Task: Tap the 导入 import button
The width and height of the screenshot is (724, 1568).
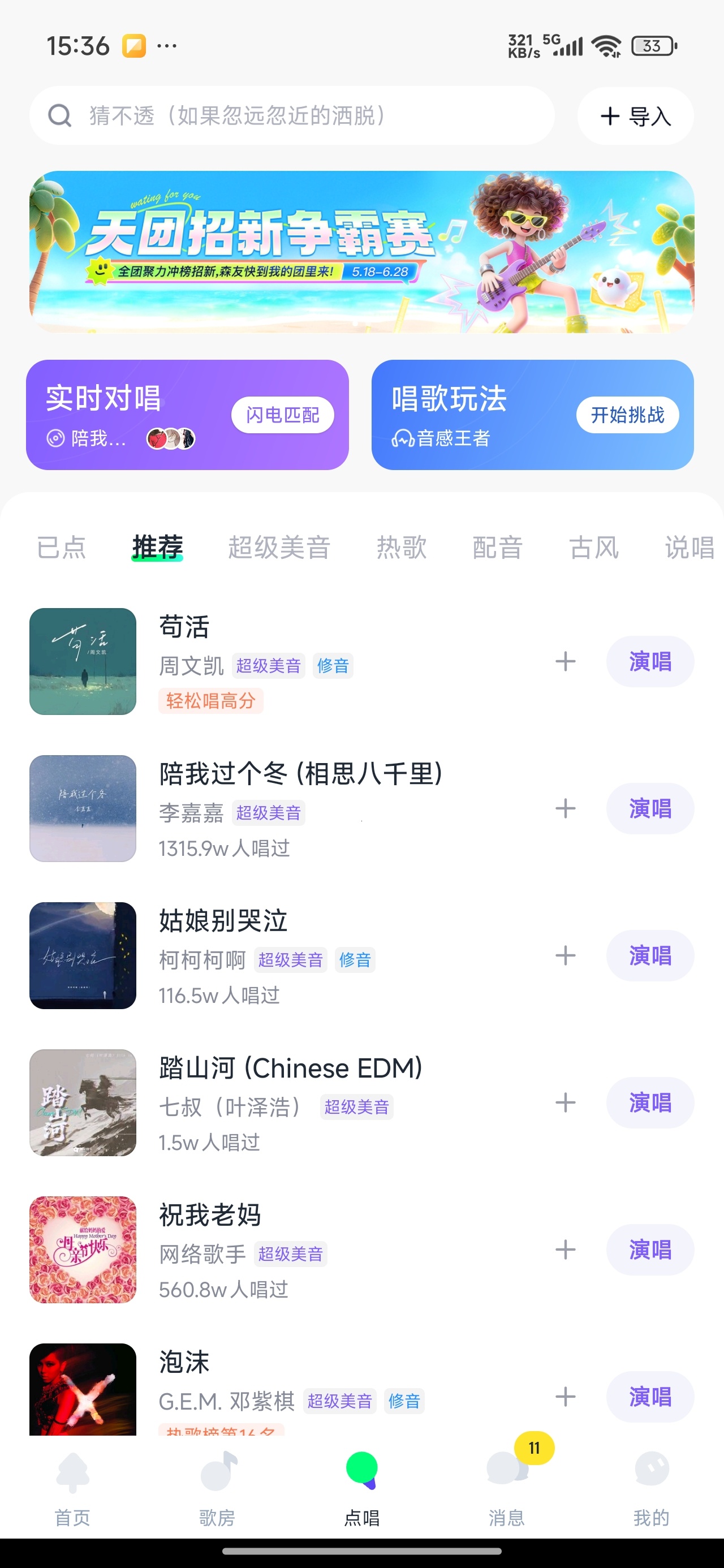Action: pos(635,115)
